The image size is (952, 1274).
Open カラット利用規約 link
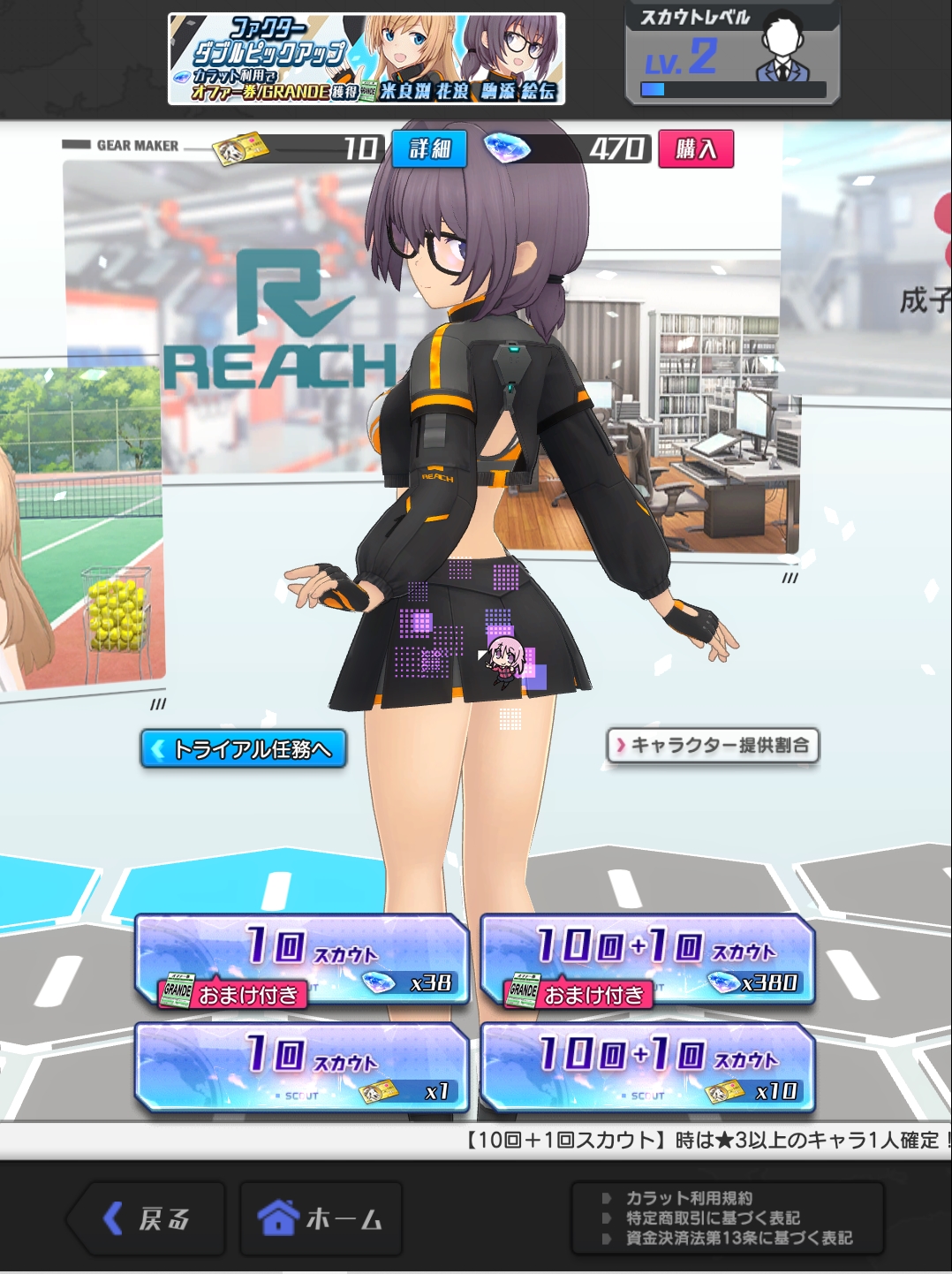[689, 1198]
